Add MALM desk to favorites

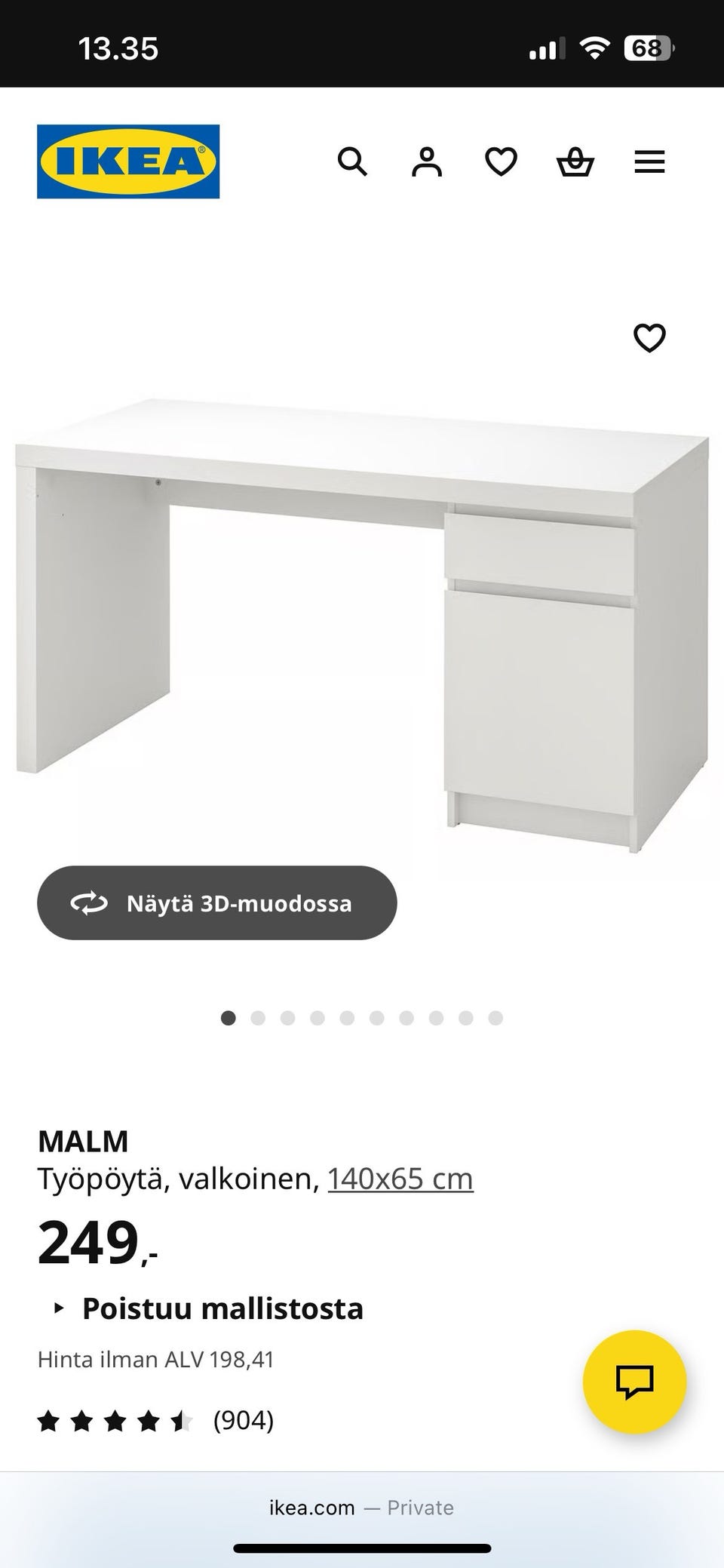point(649,338)
